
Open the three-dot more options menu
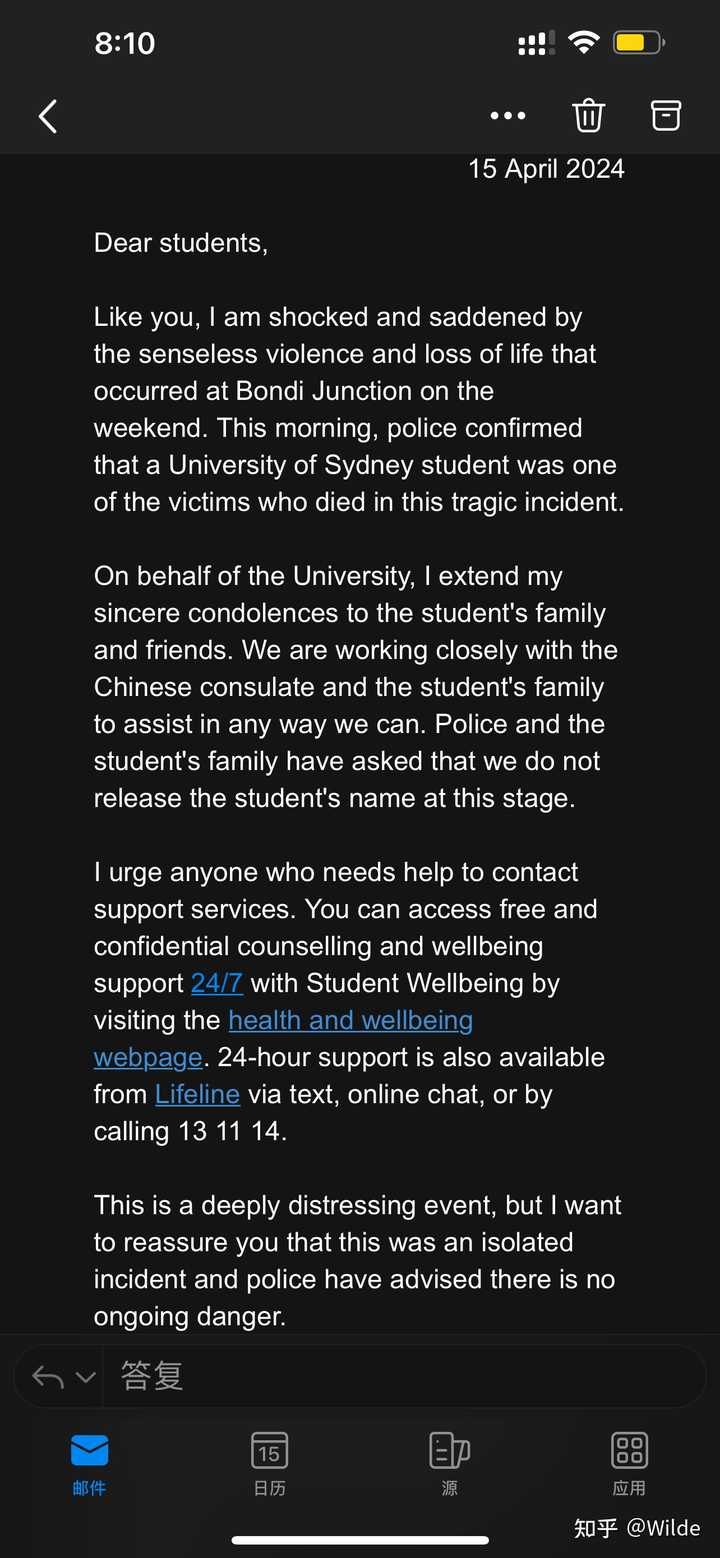pos(508,116)
